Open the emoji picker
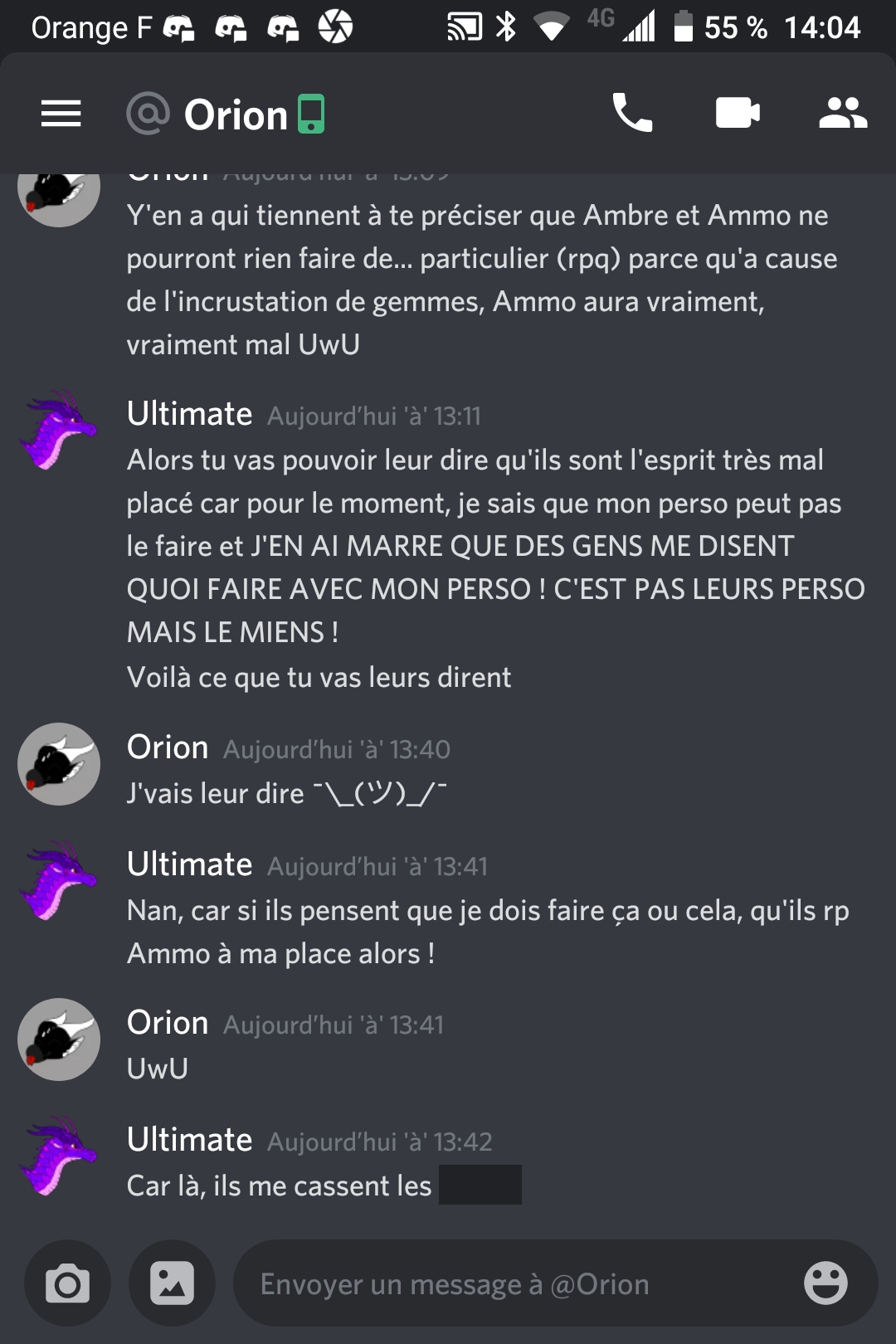896x1344 pixels. click(x=825, y=1283)
